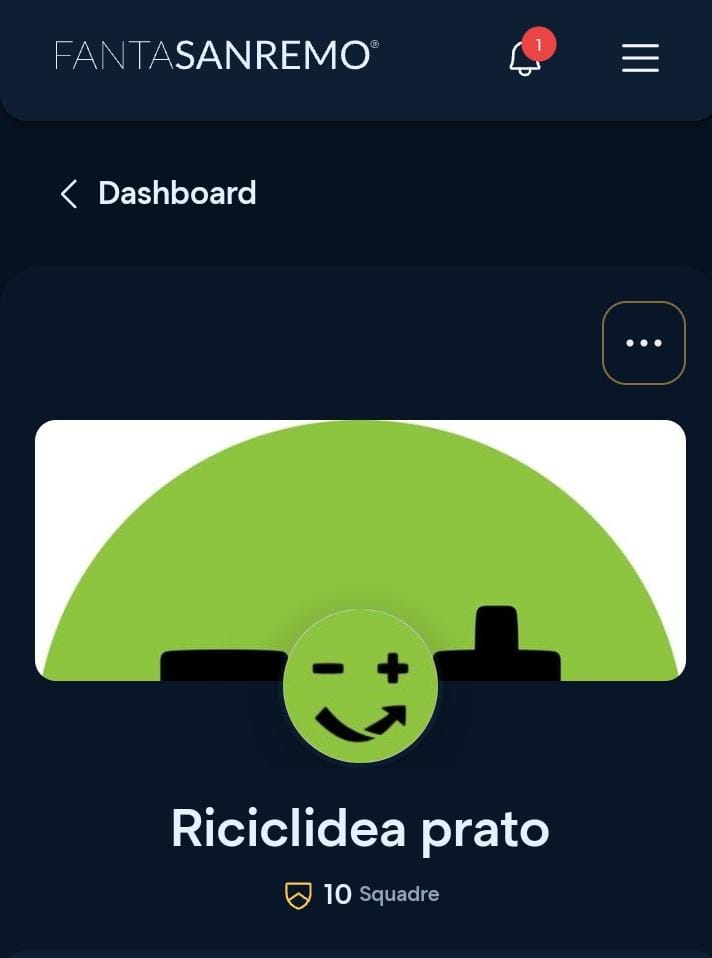Open the three-dot league options
Image resolution: width=712 pixels, height=958 pixels.
[643, 343]
